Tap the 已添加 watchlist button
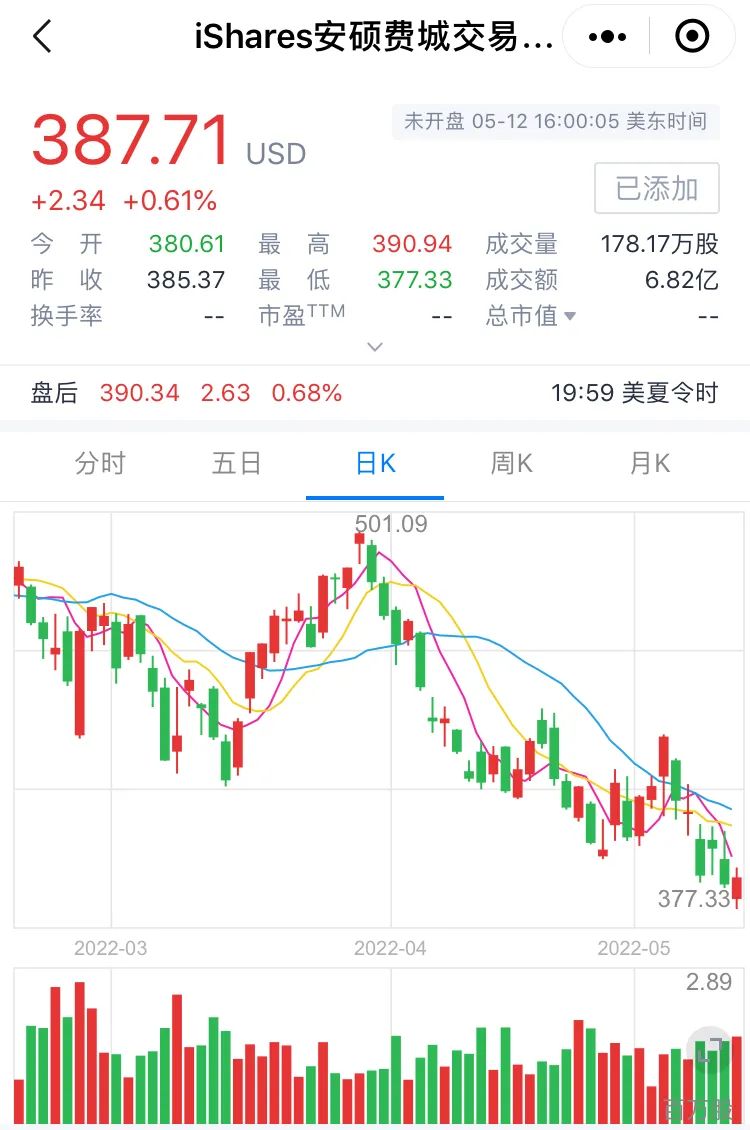The height and width of the screenshot is (1130, 750). click(656, 188)
